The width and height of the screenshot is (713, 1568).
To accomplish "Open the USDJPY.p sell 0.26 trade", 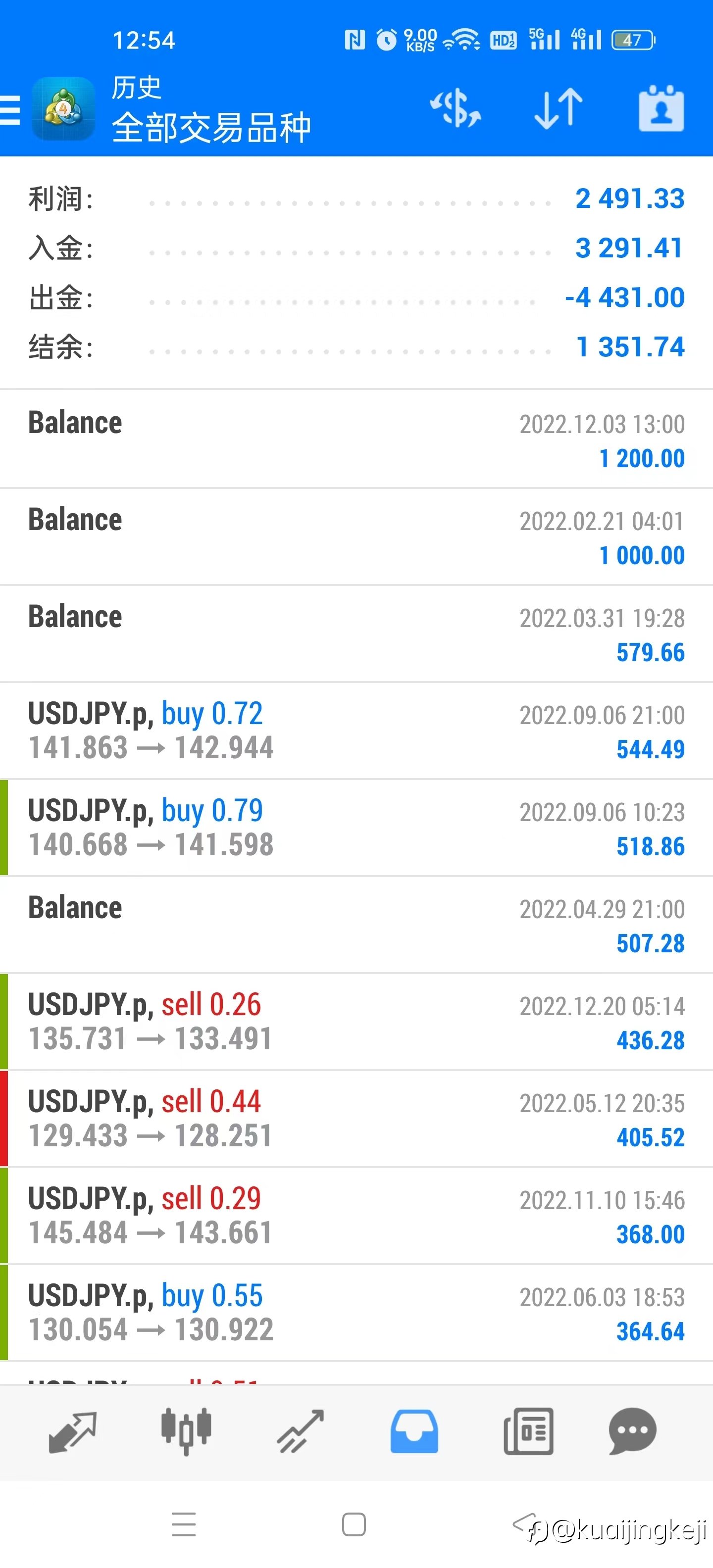I will (x=356, y=1022).
